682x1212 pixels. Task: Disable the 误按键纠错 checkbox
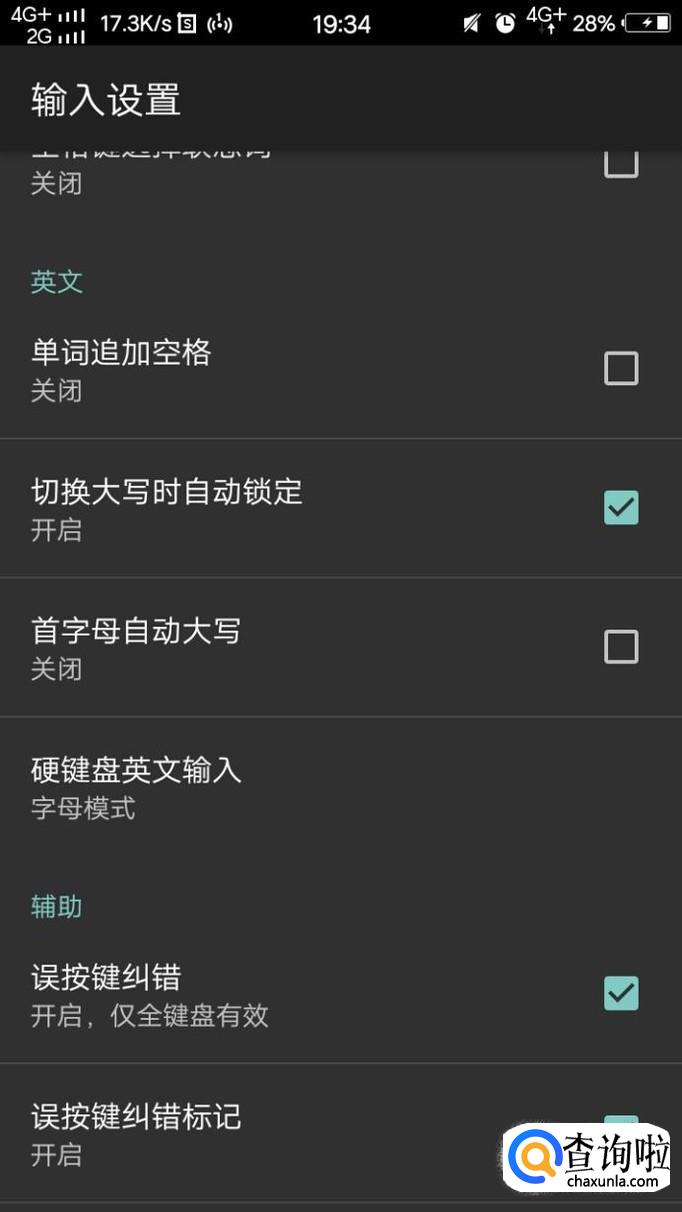tap(621, 993)
